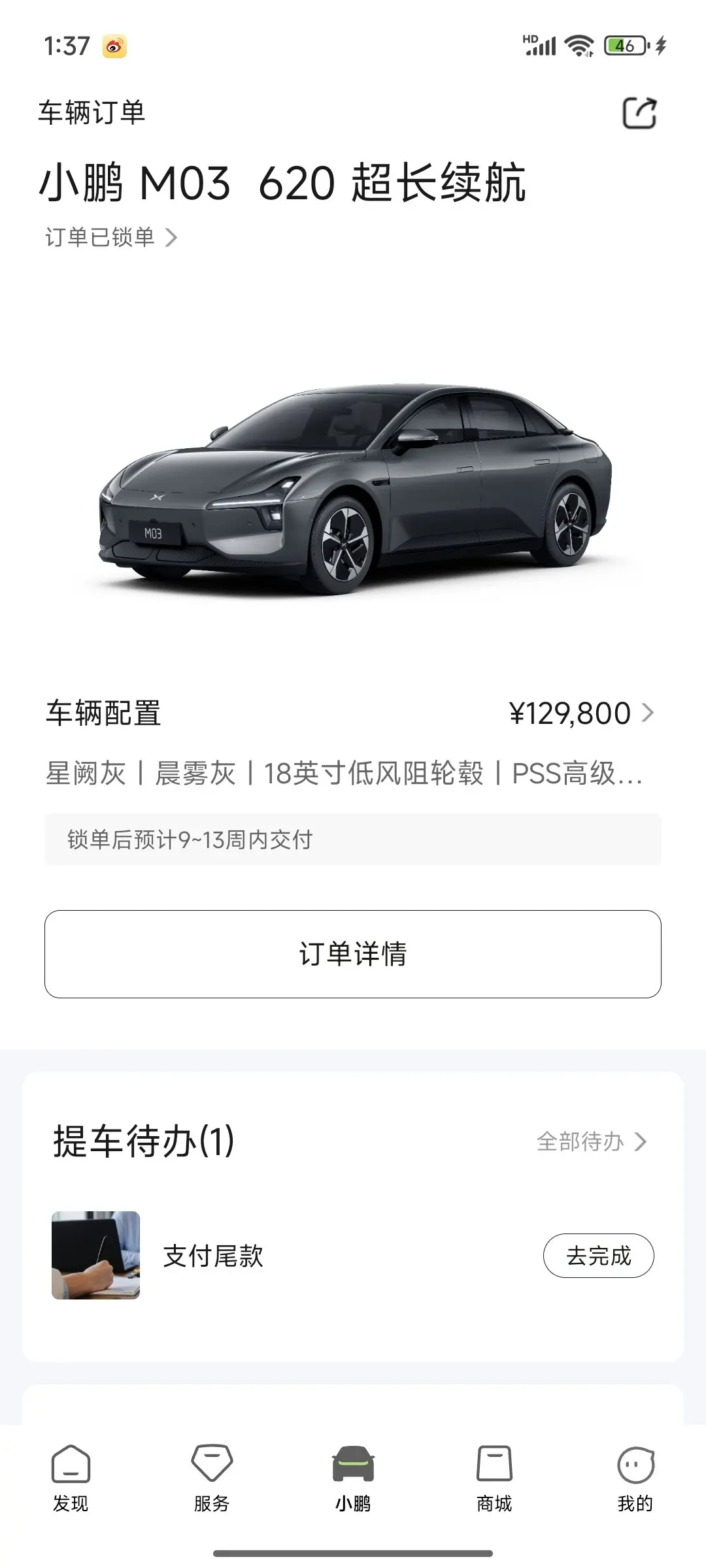Open the 订单已锁单 status link

[111, 237]
